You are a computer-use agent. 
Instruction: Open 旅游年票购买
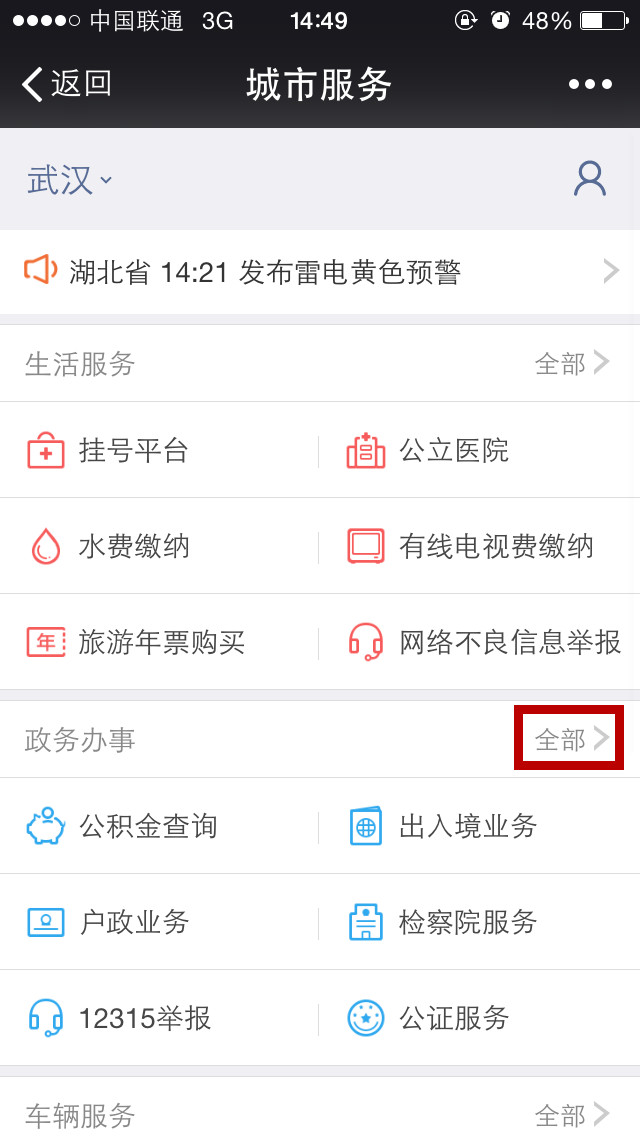click(160, 642)
